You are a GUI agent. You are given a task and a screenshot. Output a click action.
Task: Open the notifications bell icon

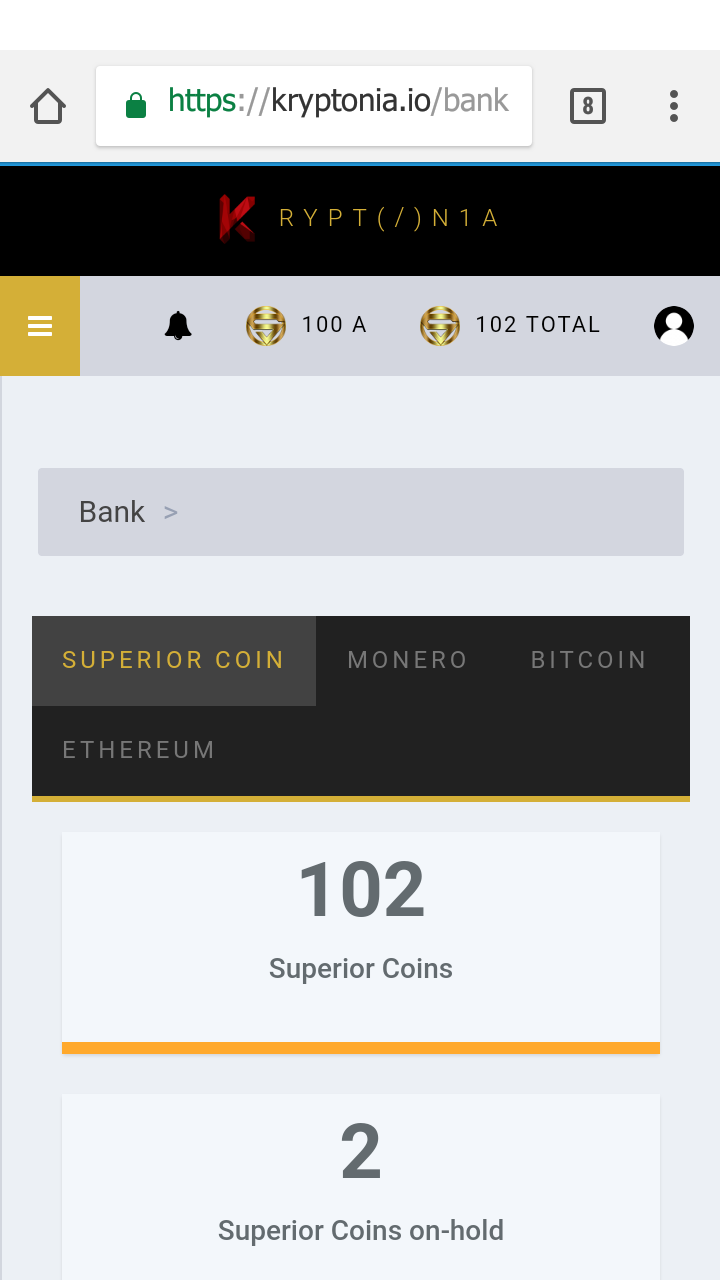coord(178,325)
